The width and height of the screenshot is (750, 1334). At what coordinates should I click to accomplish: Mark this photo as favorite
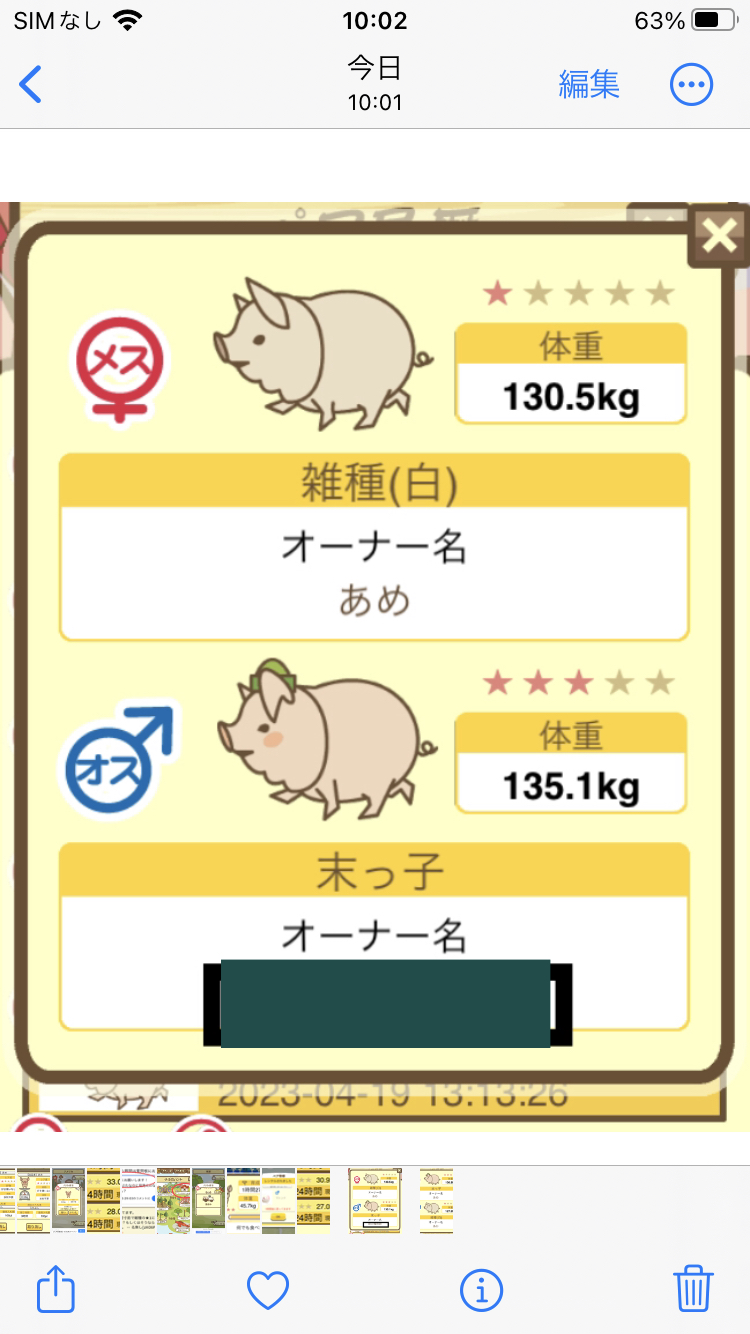click(268, 1291)
